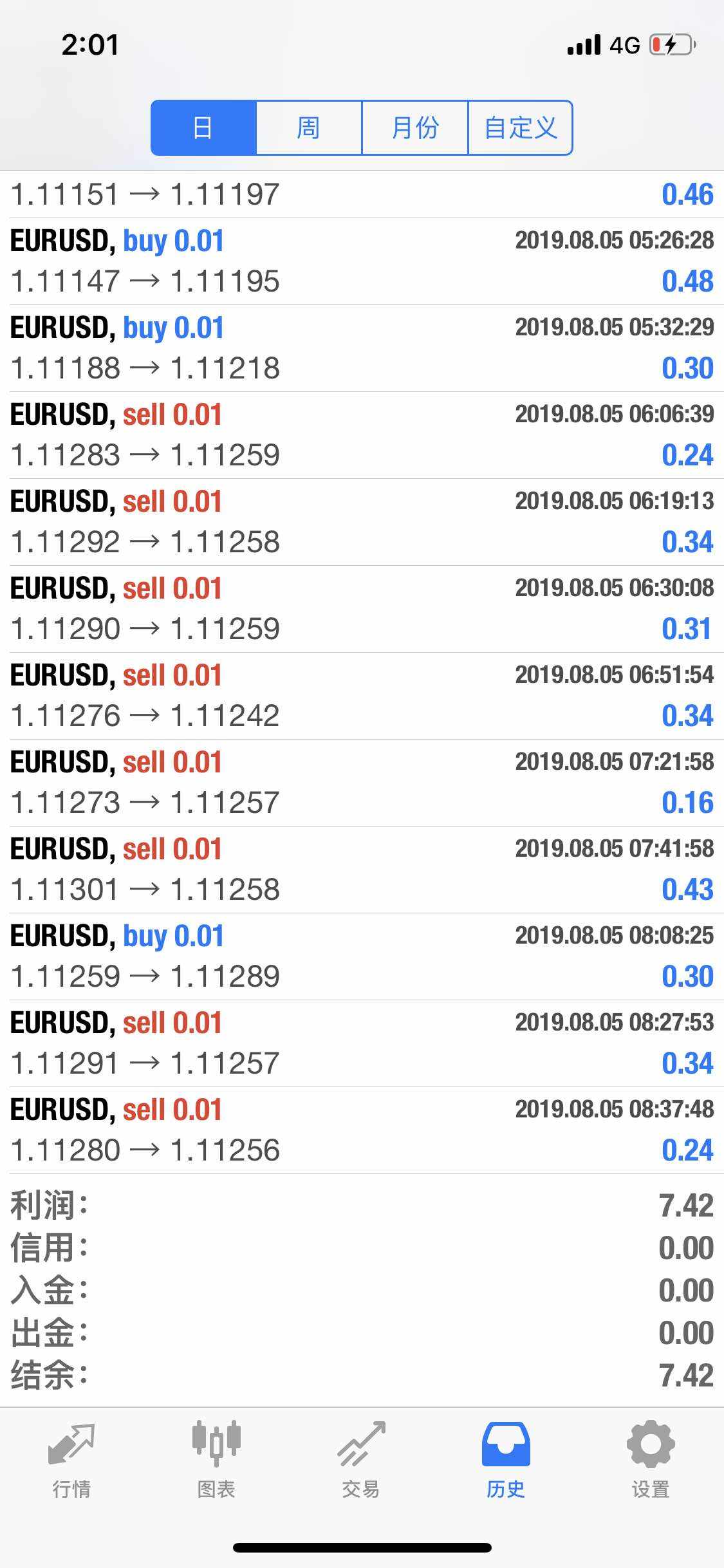Expand the EURUSD buy trade at 05:32:29
This screenshot has height=1568, width=724.
[362, 348]
